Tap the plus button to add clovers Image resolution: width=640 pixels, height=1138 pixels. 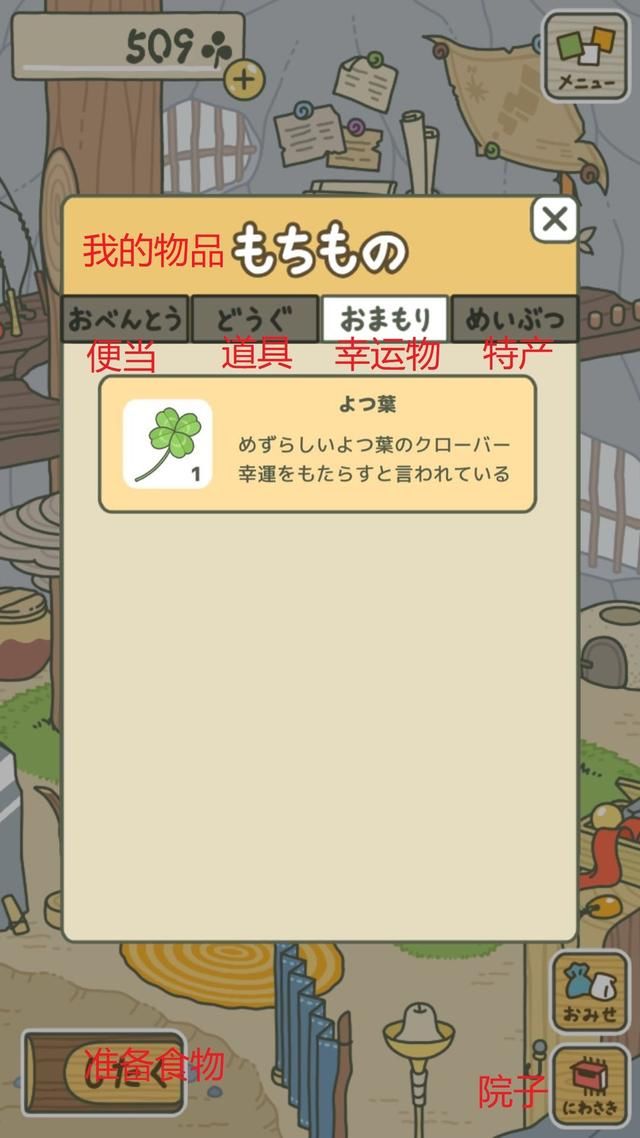(244, 79)
